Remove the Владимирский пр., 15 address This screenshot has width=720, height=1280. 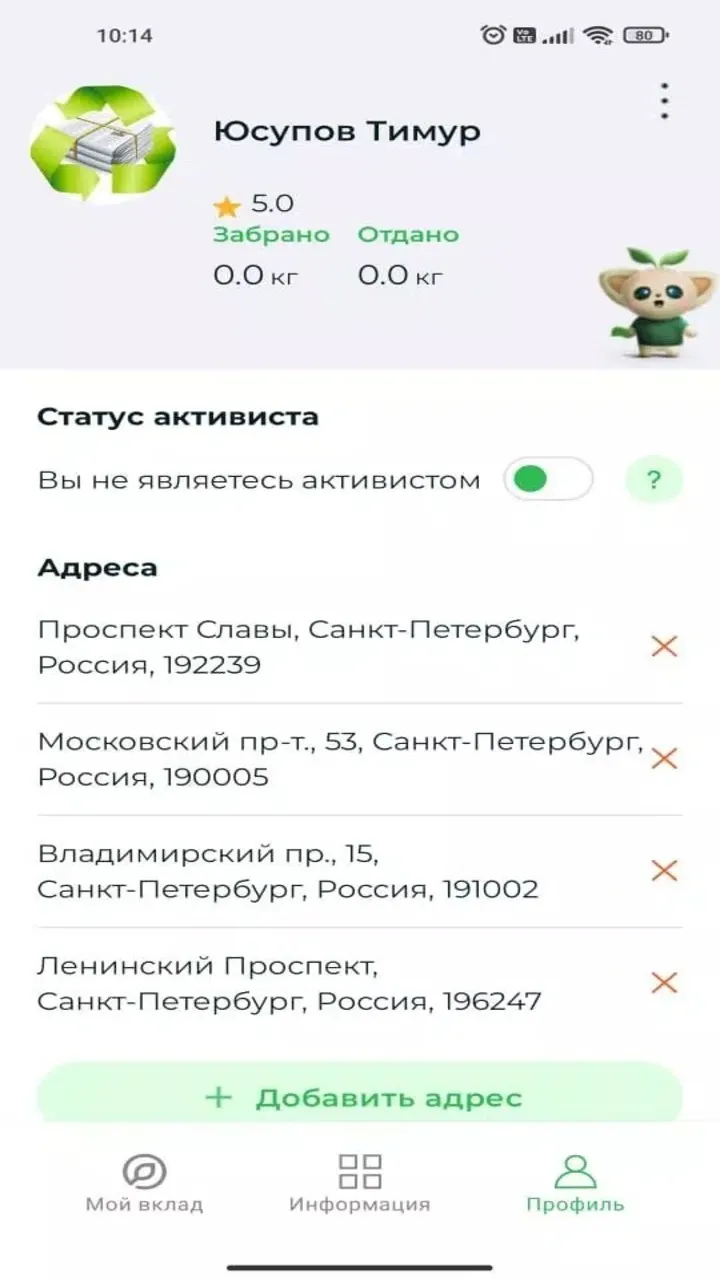664,870
